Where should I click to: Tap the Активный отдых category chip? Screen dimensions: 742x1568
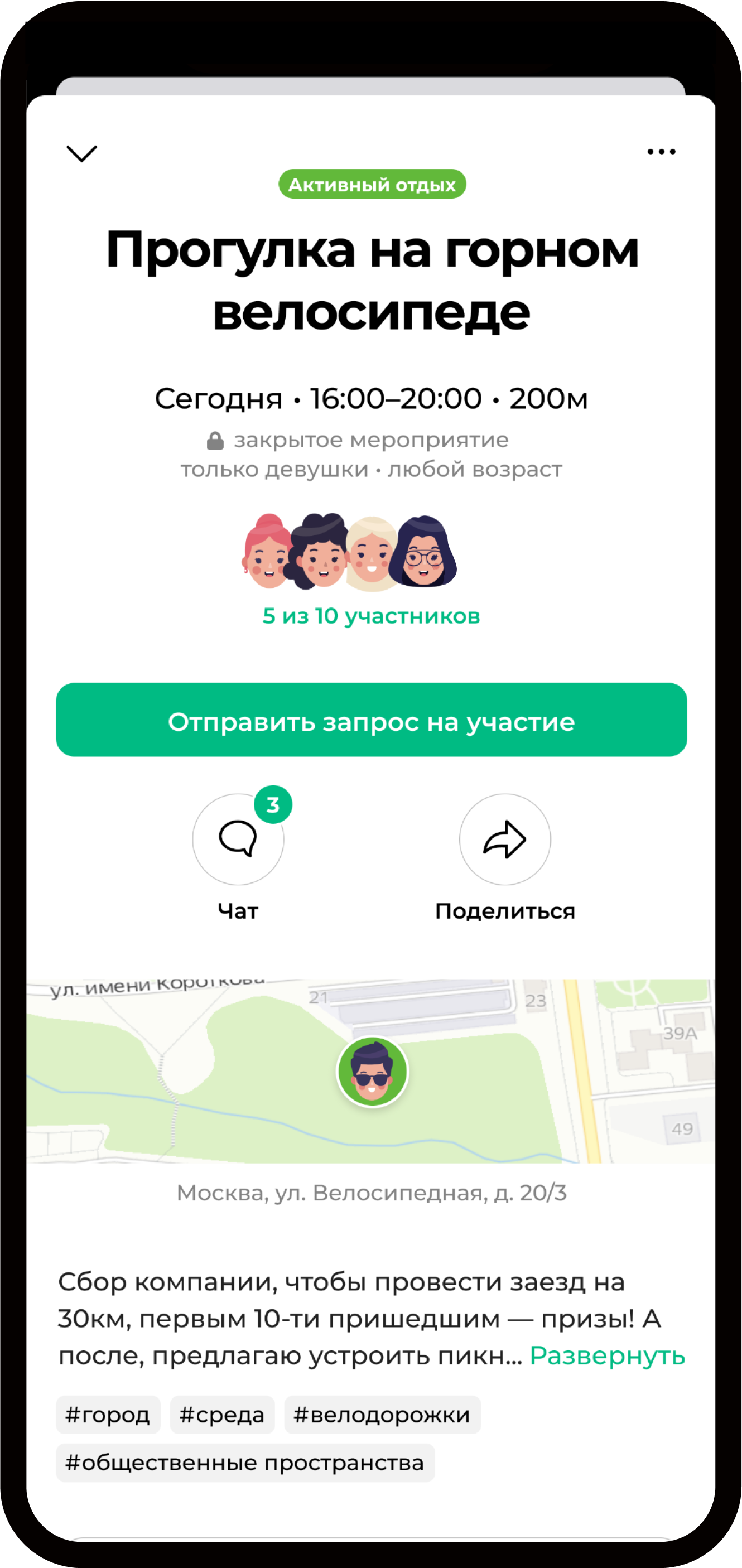(372, 185)
